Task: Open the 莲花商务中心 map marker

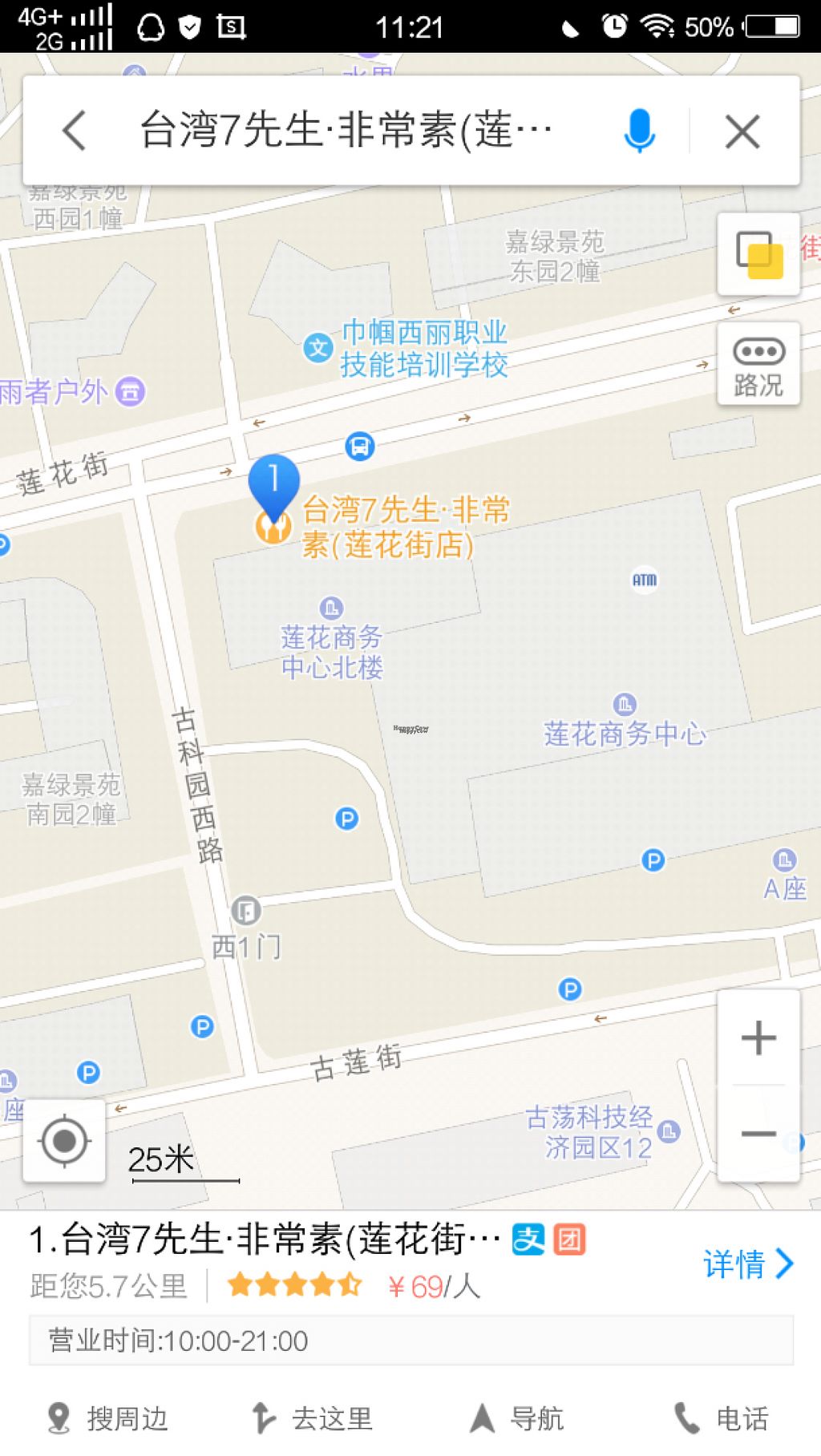Action: 625,706
